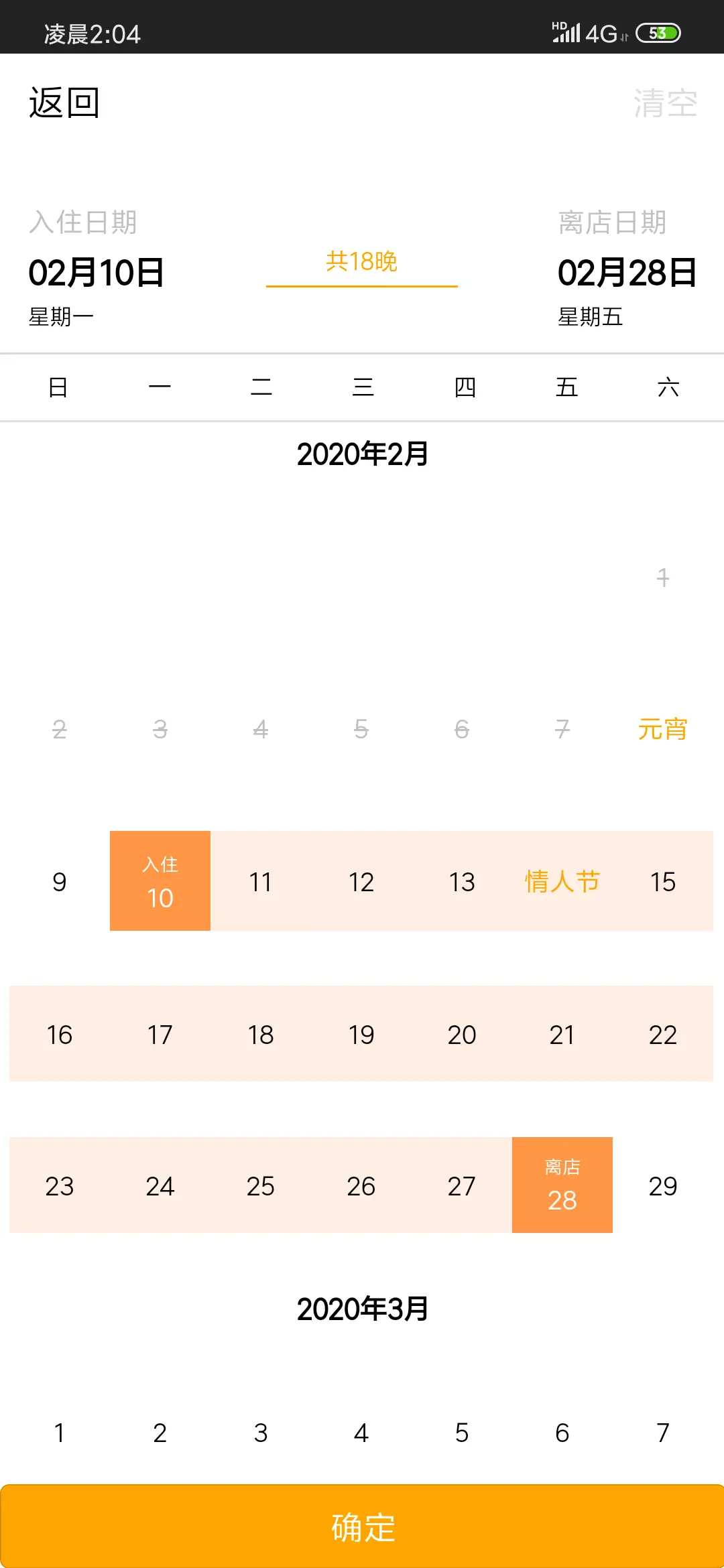Confirm the dates with 确定
The height and width of the screenshot is (1568, 724).
(x=362, y=1526)
